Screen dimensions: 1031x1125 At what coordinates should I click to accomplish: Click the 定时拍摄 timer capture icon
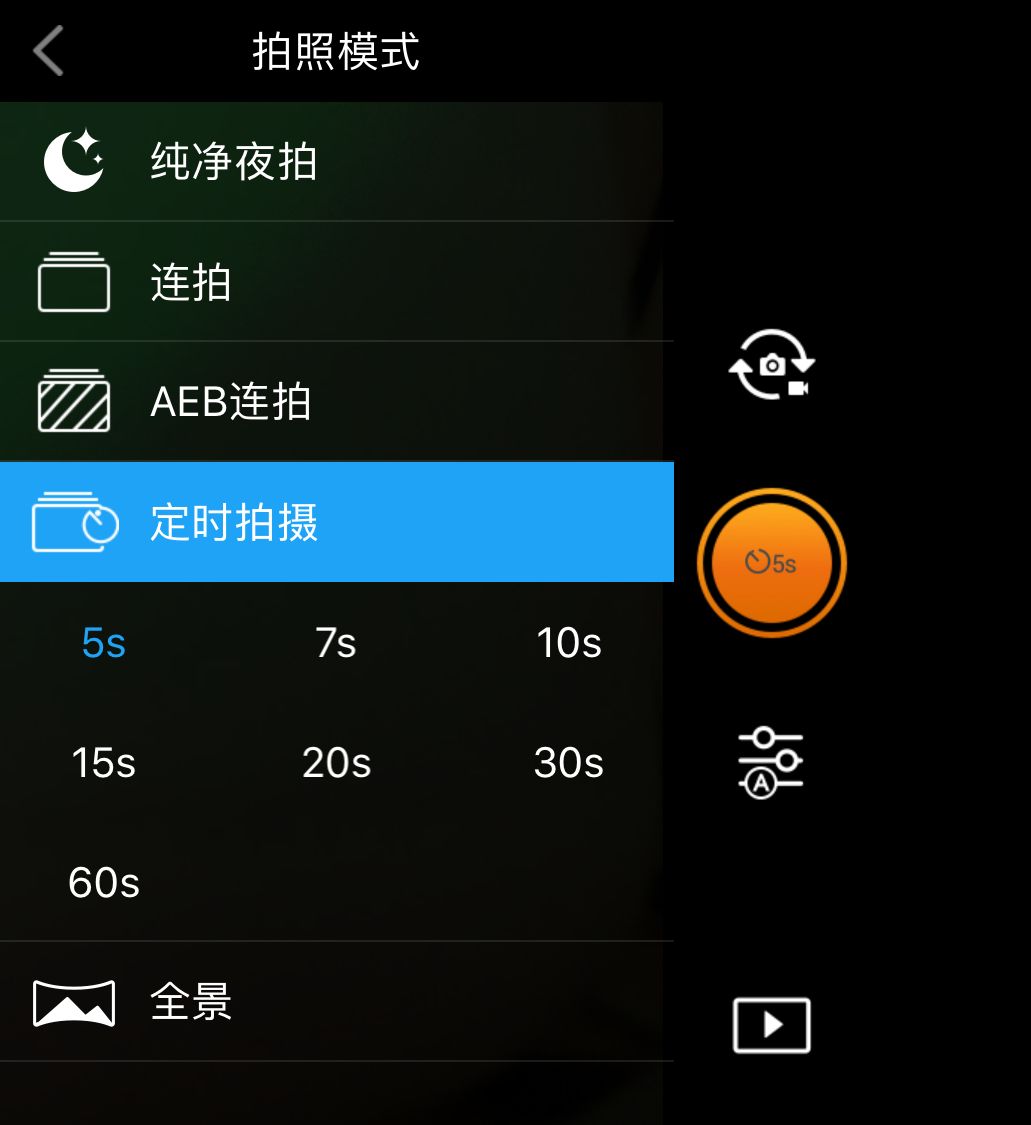(73, 522)
